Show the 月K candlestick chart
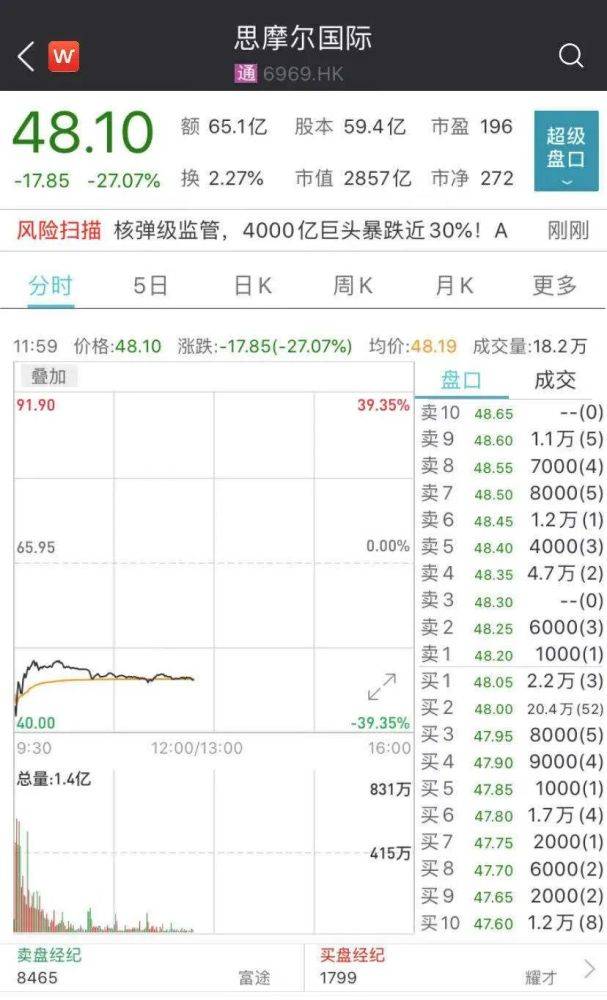Screen dimensions: 607x1000 (453, 285)
